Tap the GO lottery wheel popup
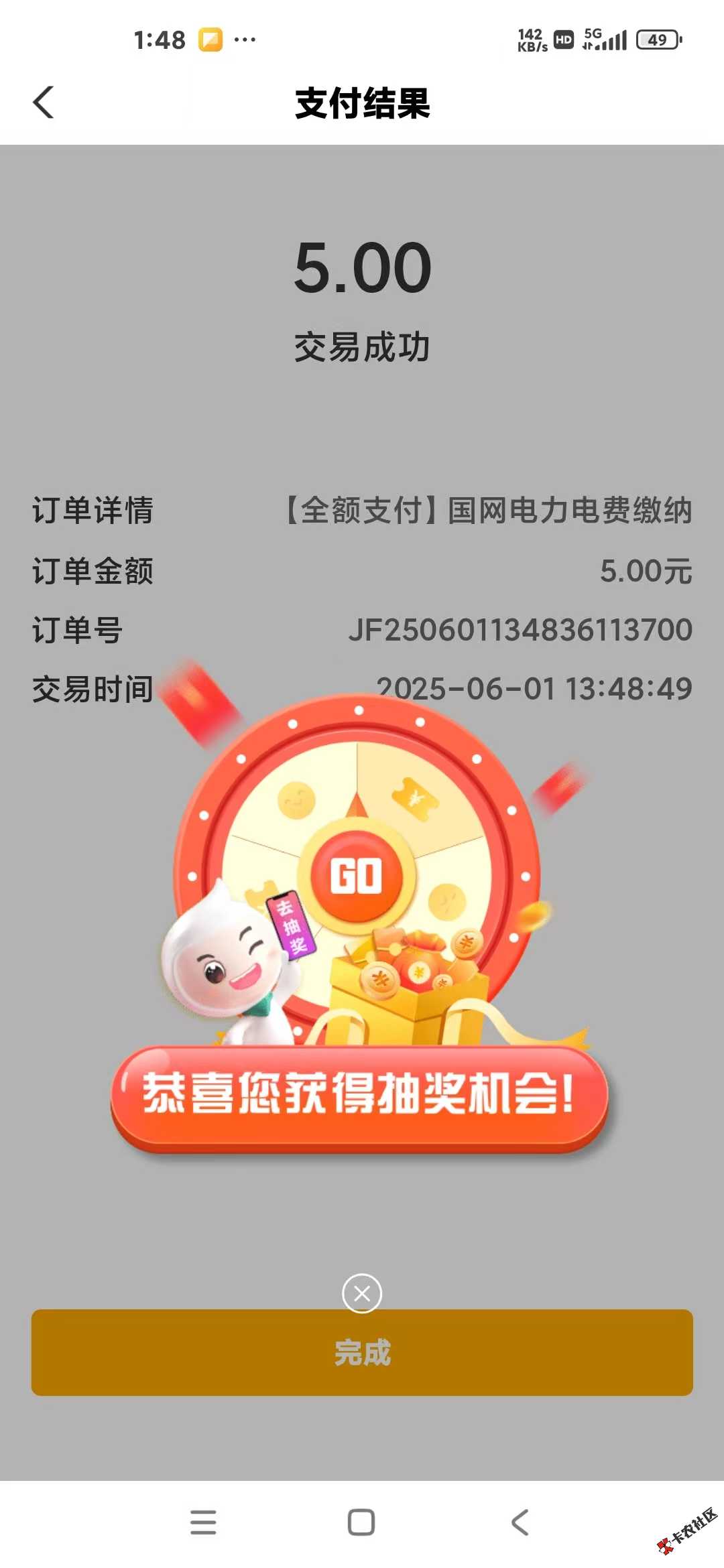This screenshot has width=724, height=1568. tap(357, 875)
